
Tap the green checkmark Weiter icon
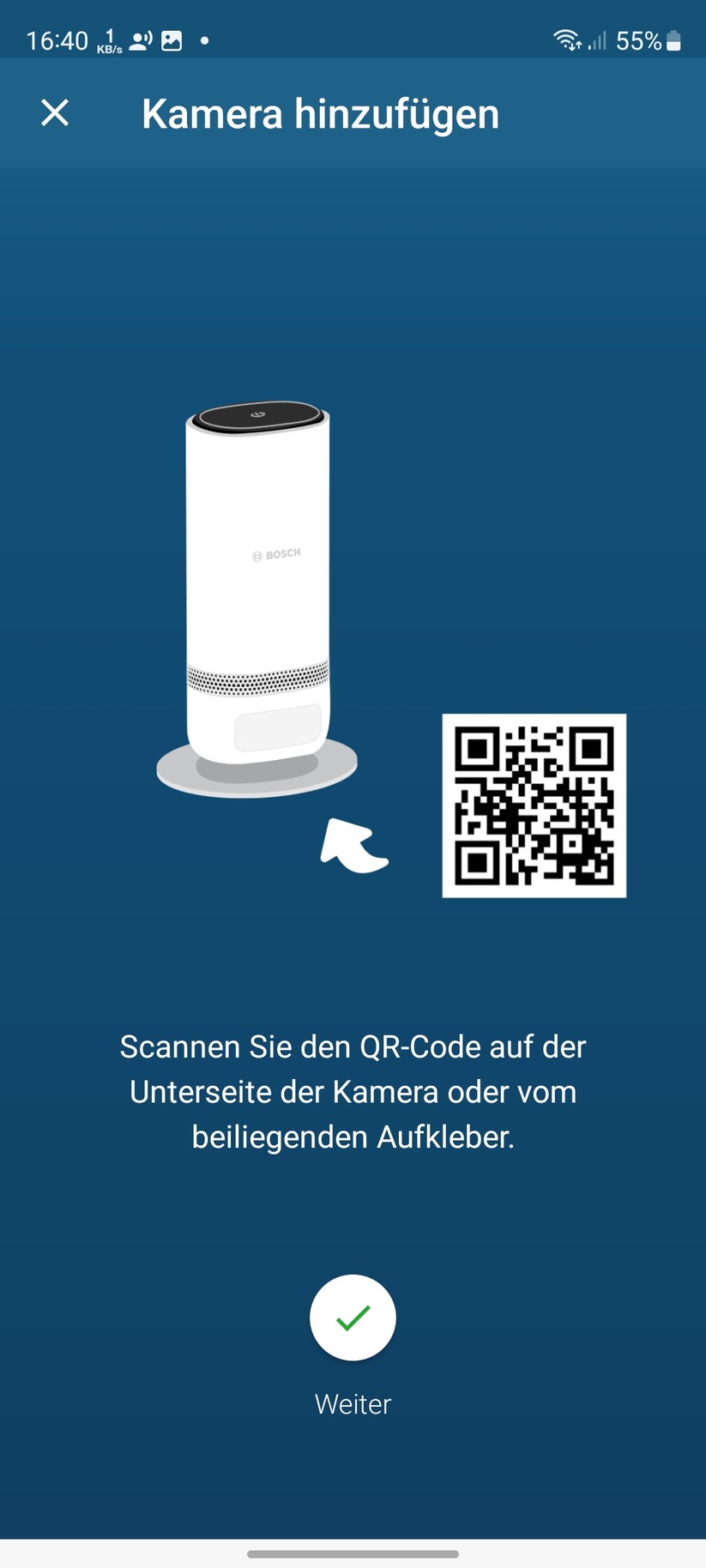[353, 1318]
